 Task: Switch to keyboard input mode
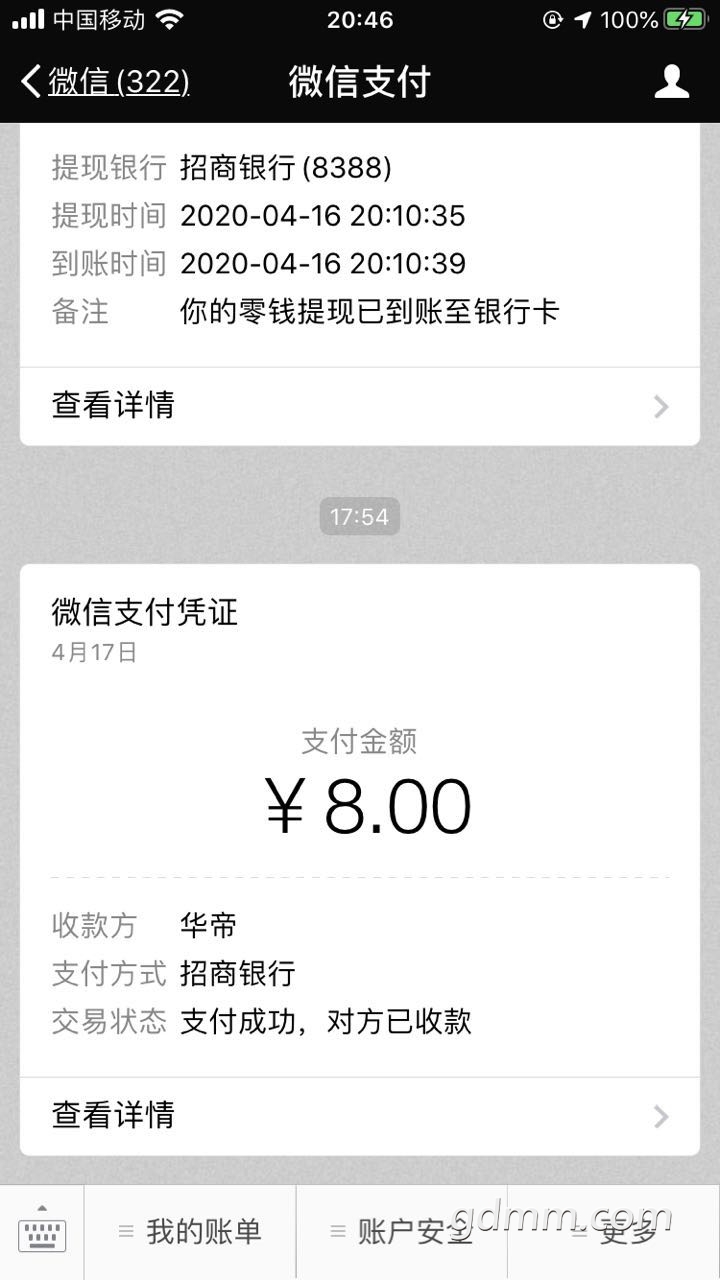(x=42, y=1233)
